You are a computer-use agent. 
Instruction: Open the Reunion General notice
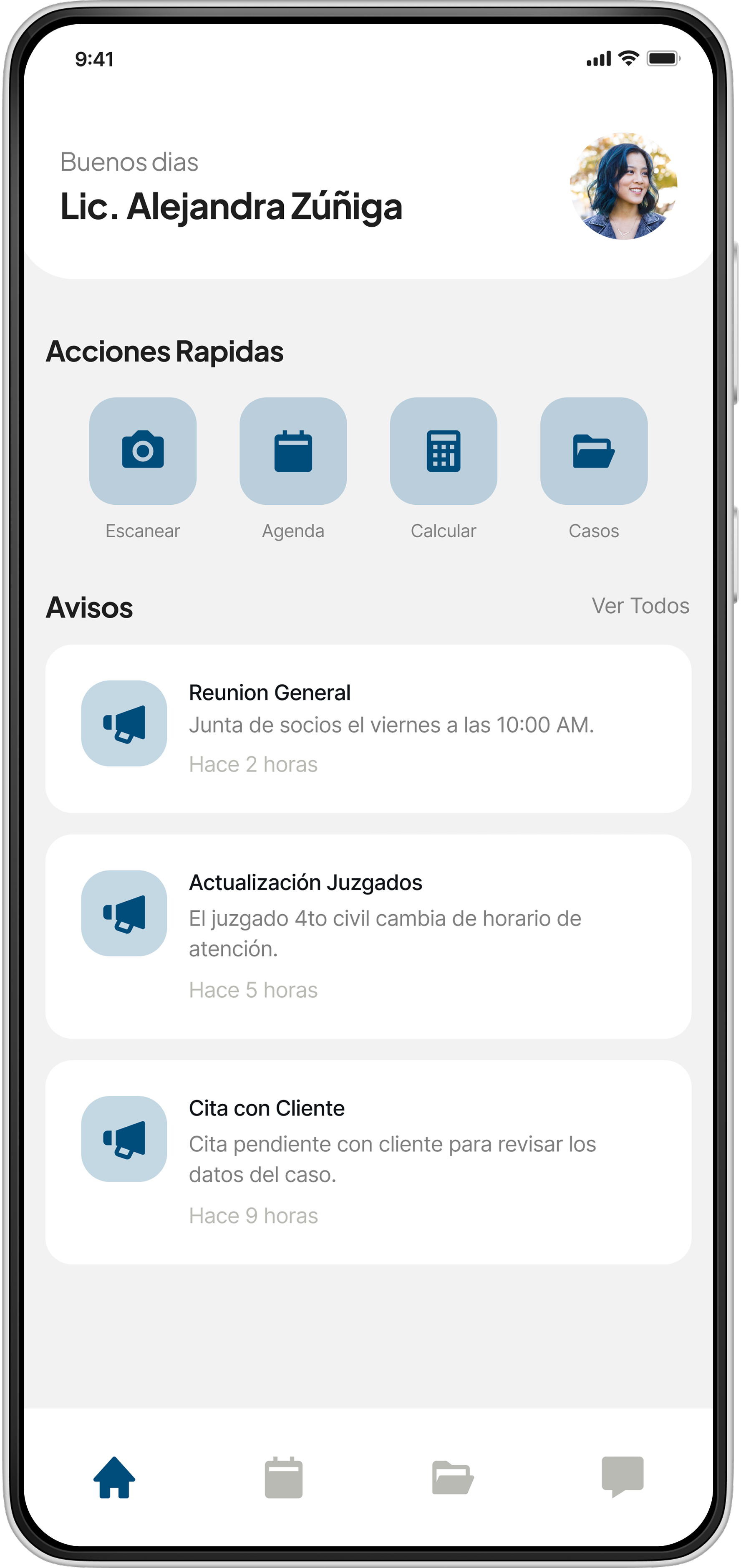[x=368, y=728]
